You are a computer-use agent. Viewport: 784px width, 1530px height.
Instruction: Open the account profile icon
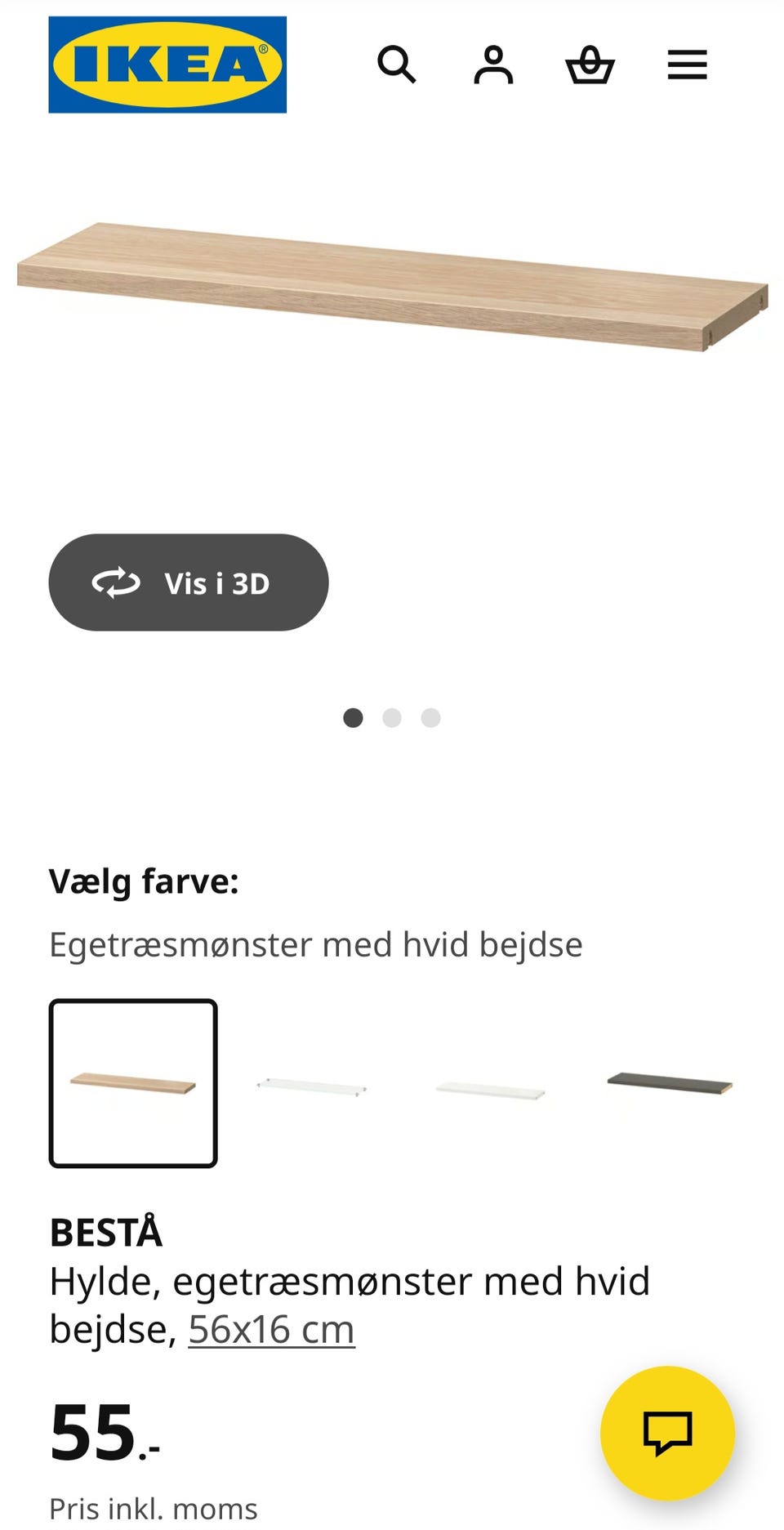click(x=493, y=65)
